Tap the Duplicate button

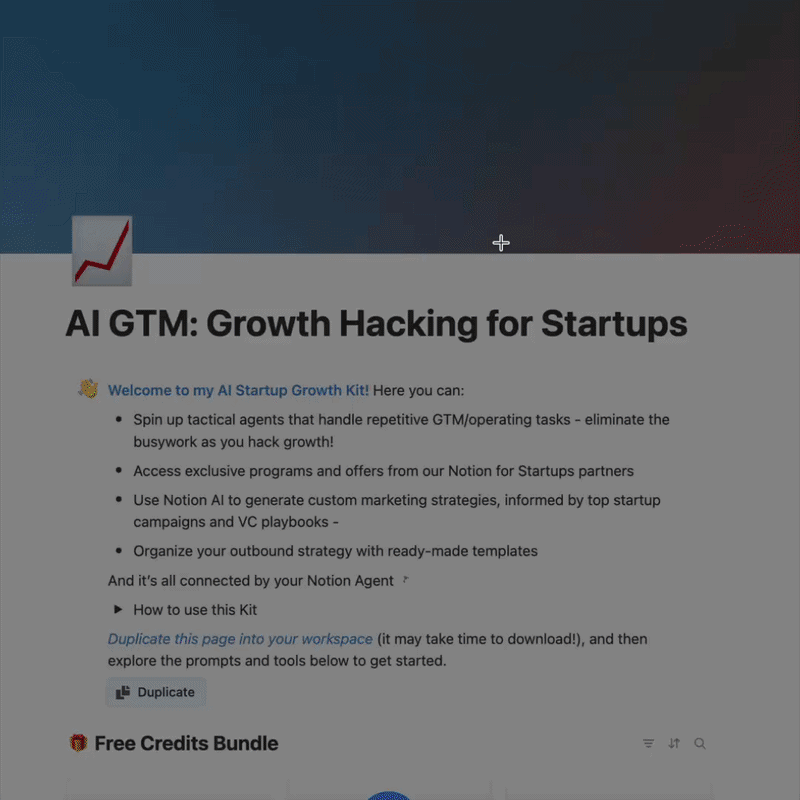pyautogui.click(x=156, y=692)
